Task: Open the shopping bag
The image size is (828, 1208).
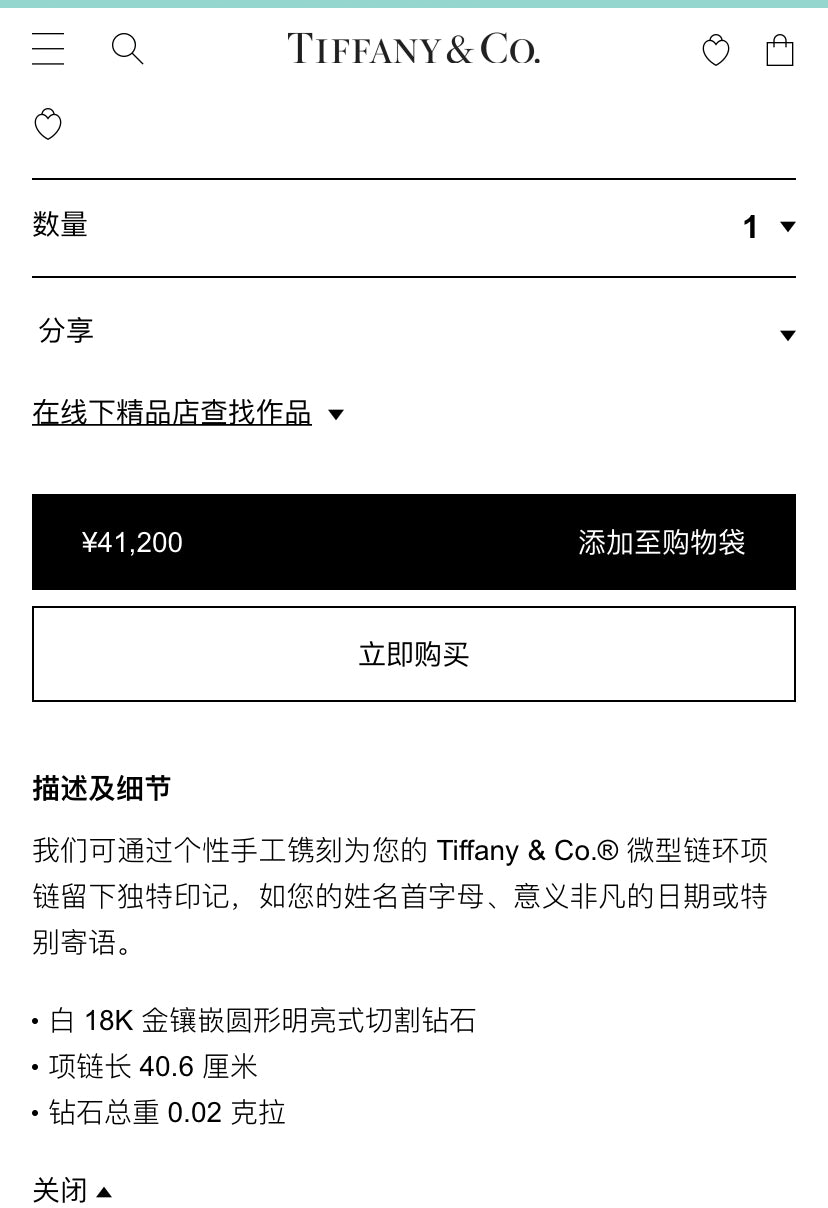Action: tap(780, 50)
